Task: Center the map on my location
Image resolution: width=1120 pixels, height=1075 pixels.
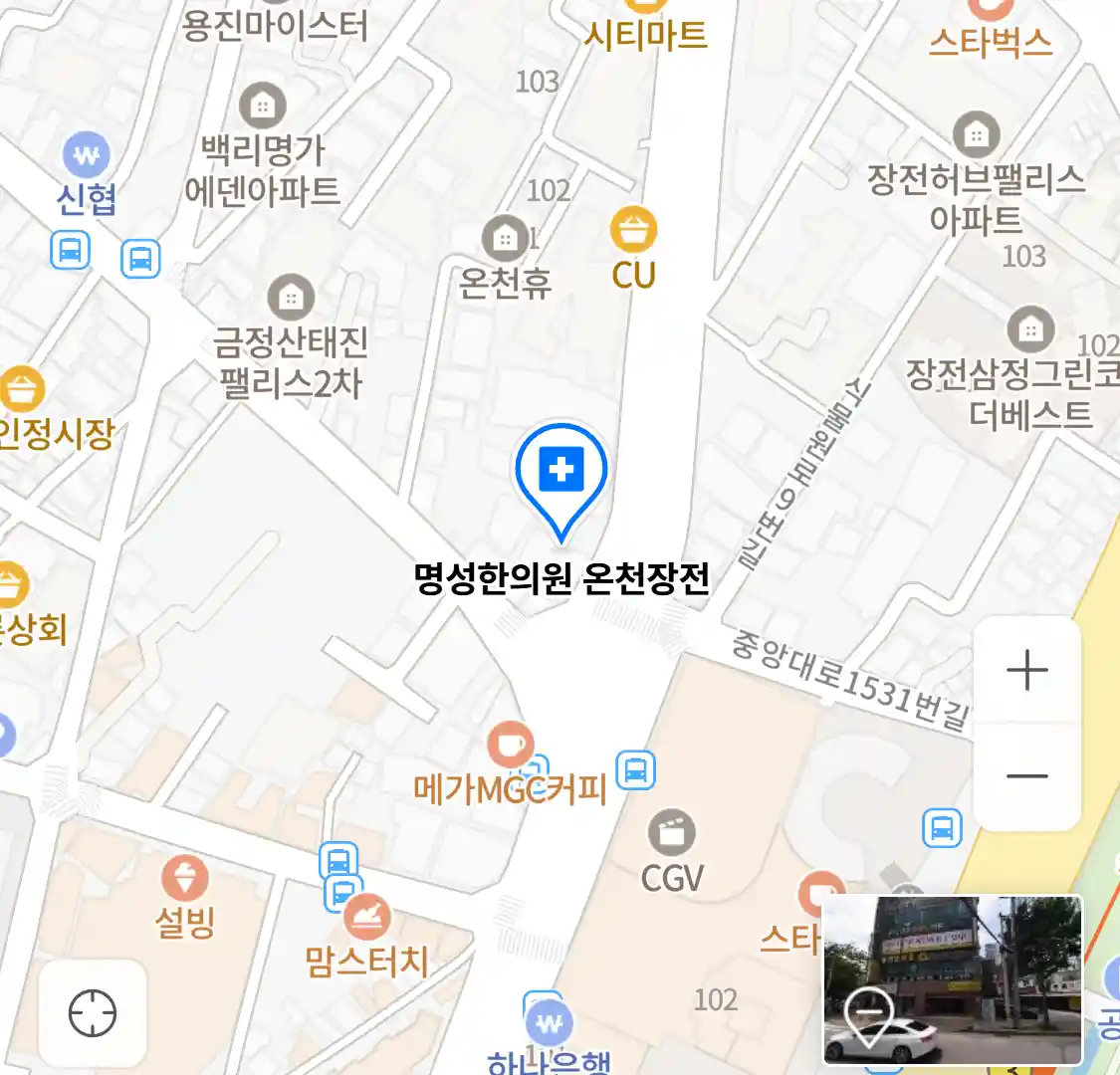Action: click(x=93, y=1013)
